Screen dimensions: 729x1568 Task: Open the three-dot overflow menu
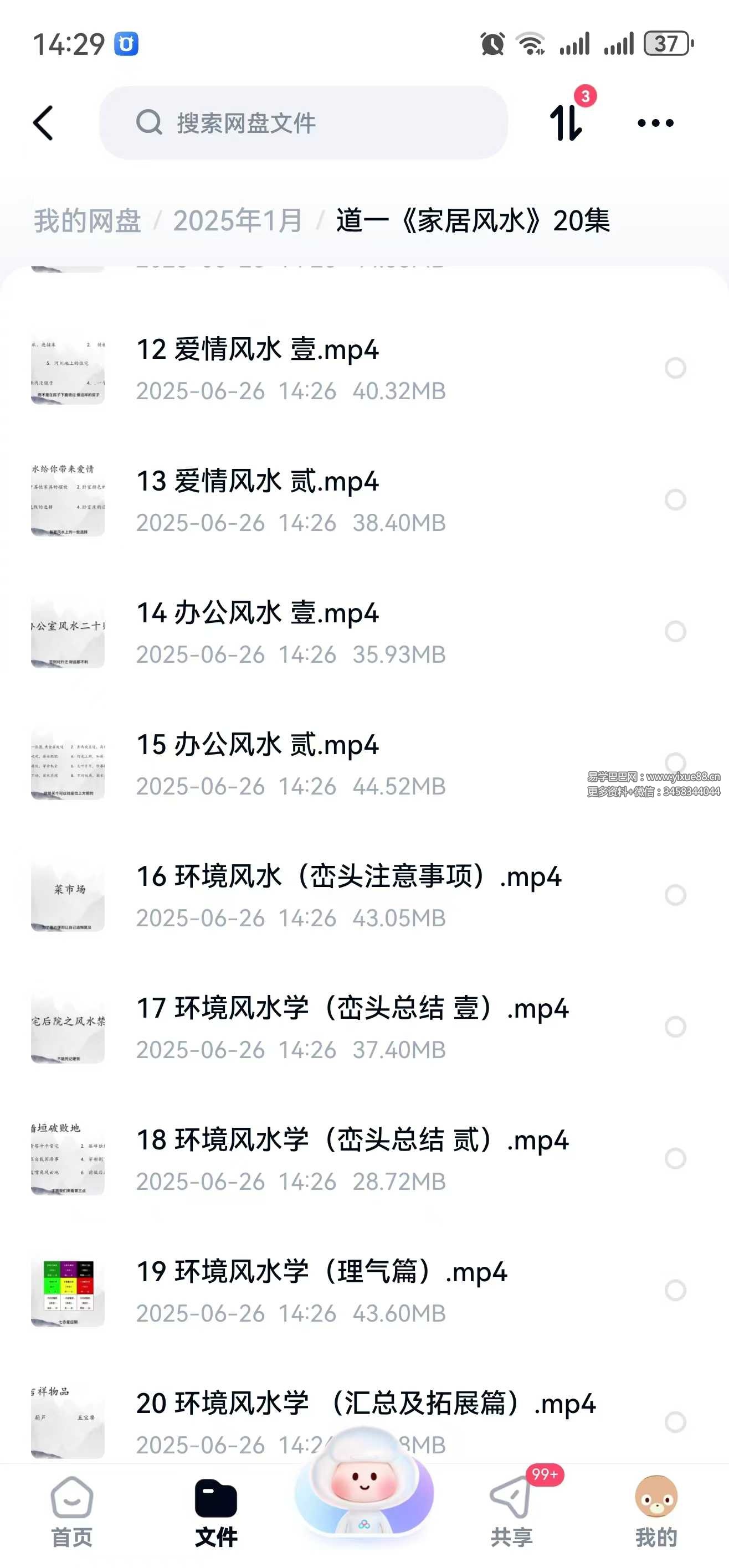[x=655, y=123]
